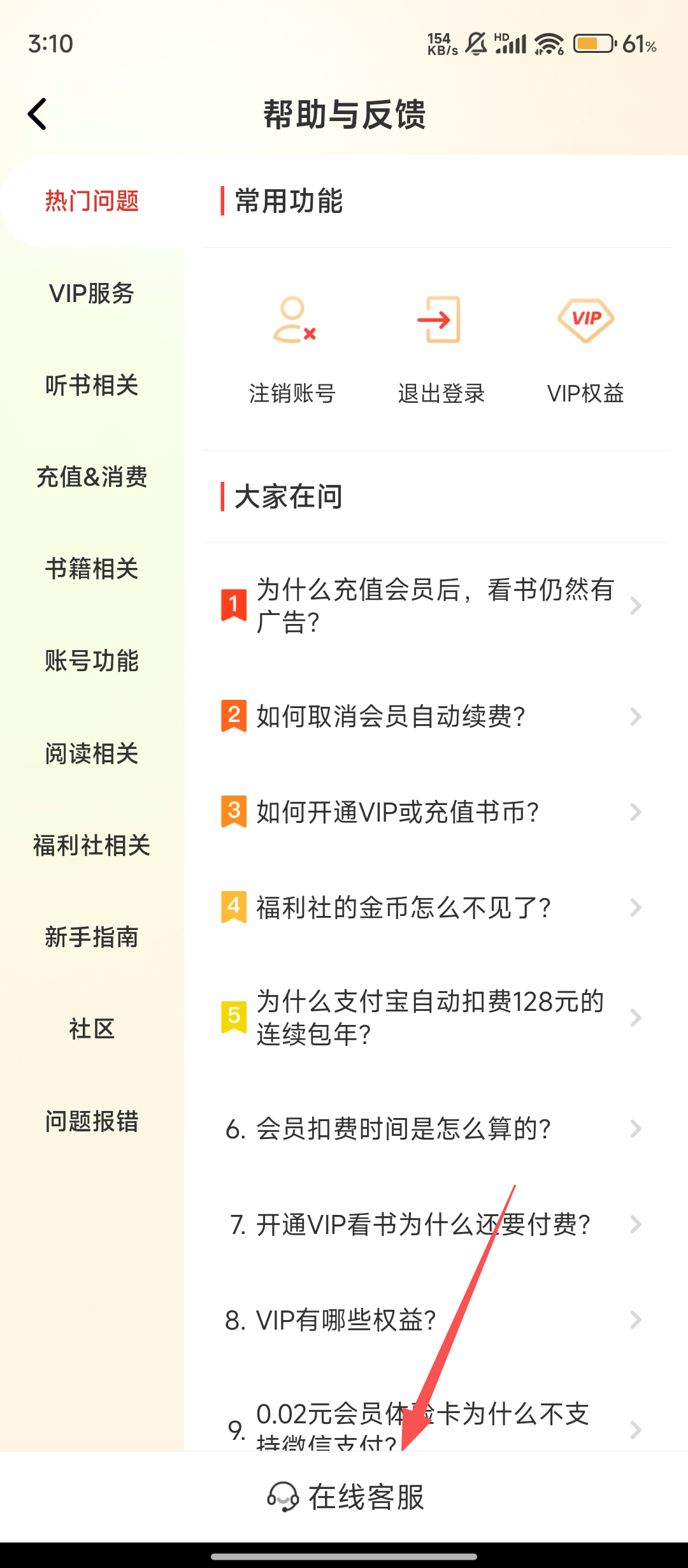Select 账号功能 category
Viewport: 688px width, 1568px height.
[92, 661]
